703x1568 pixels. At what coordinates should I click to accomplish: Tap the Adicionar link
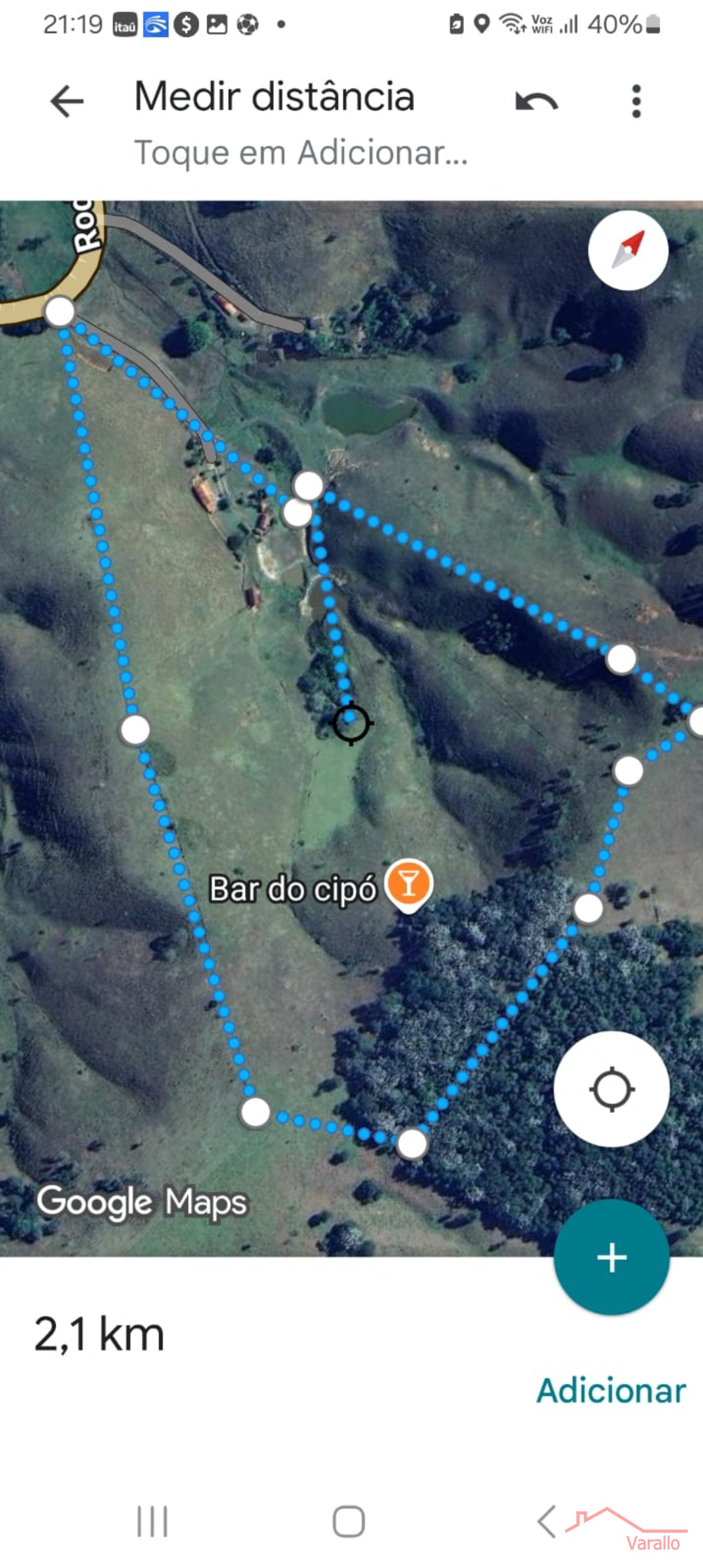[x=611, y=1391]
